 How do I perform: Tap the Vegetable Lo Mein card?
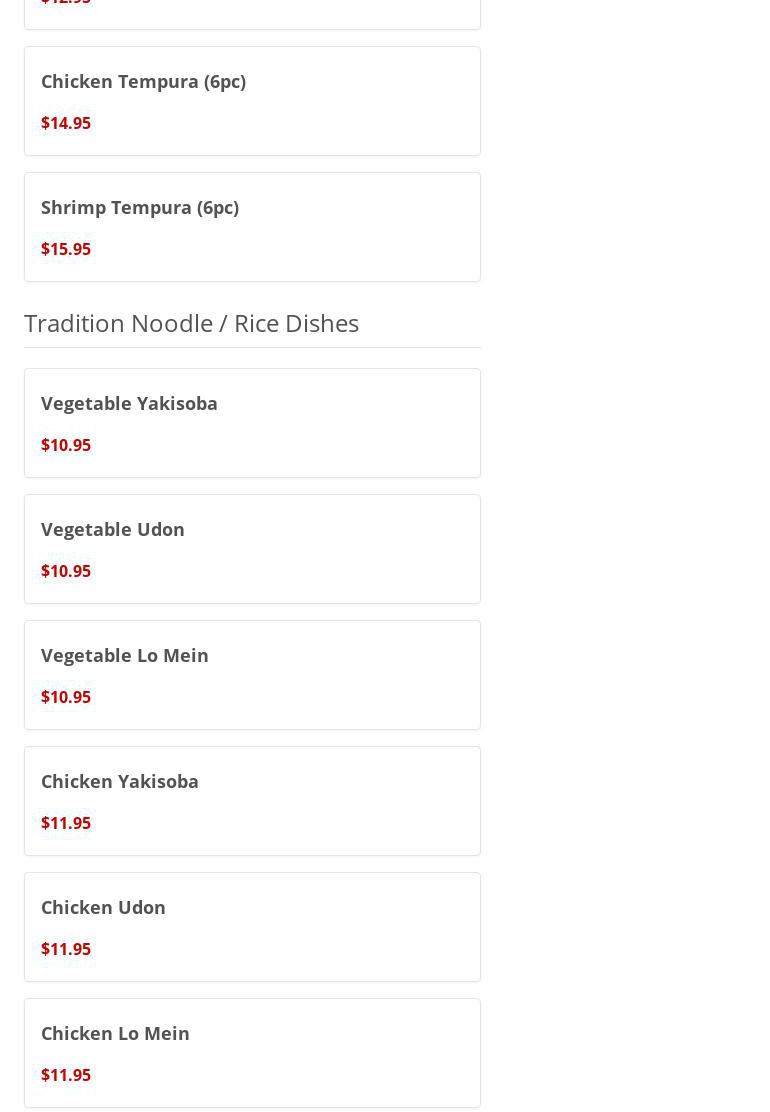pos(252,675)
